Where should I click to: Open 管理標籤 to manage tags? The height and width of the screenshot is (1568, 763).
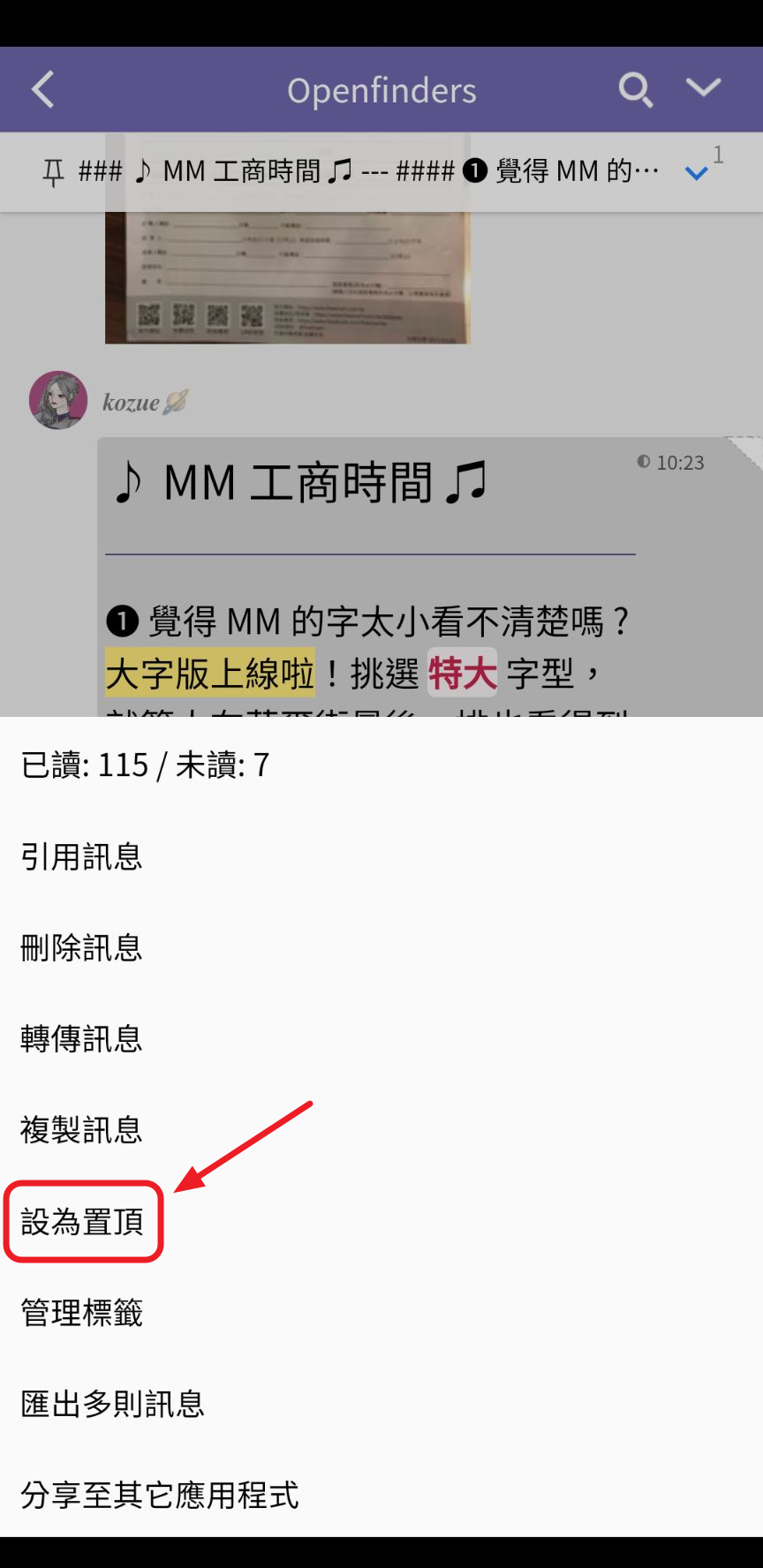pyautogui.click(x=80, y=1314)
